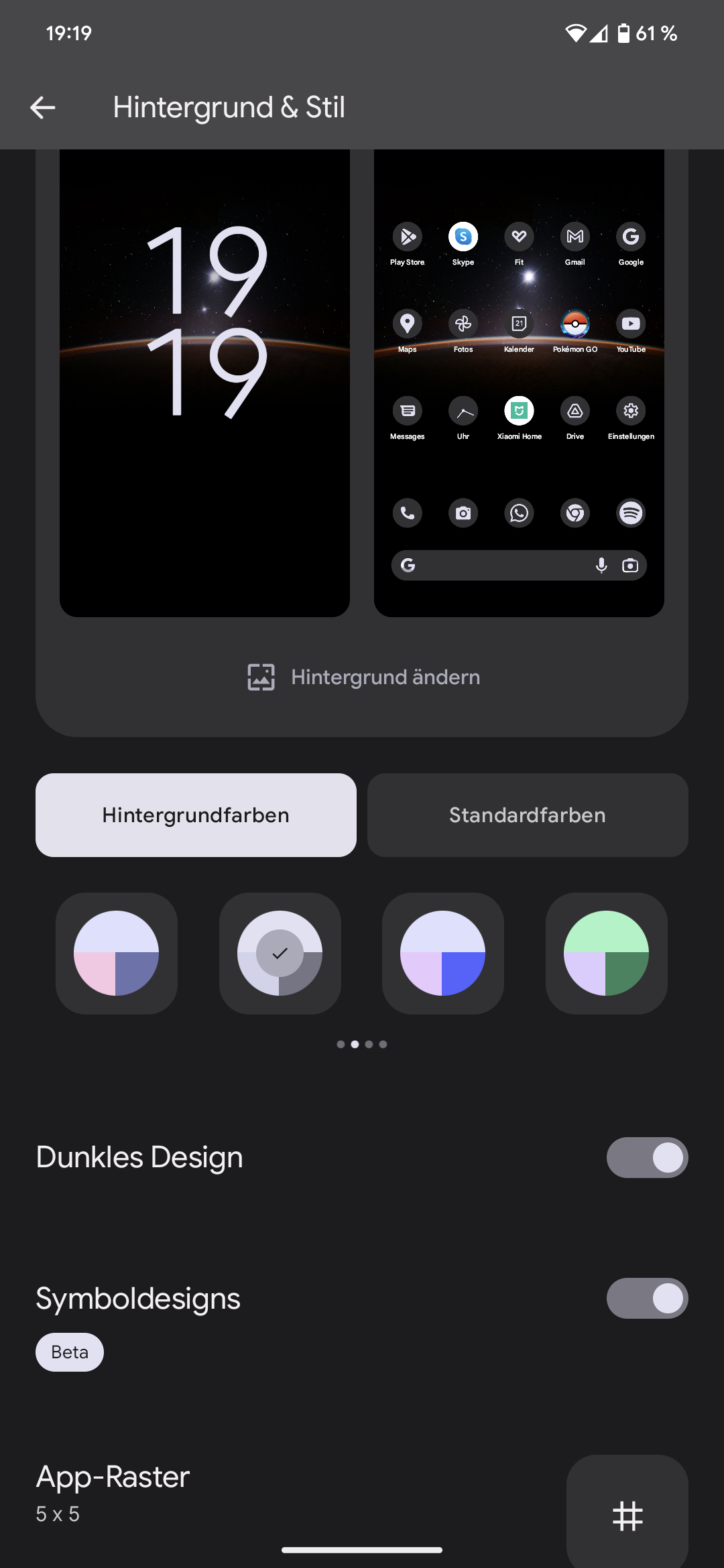Go back using the arrow icon
The image size is (724, 1568).
(x=43, y=107)
